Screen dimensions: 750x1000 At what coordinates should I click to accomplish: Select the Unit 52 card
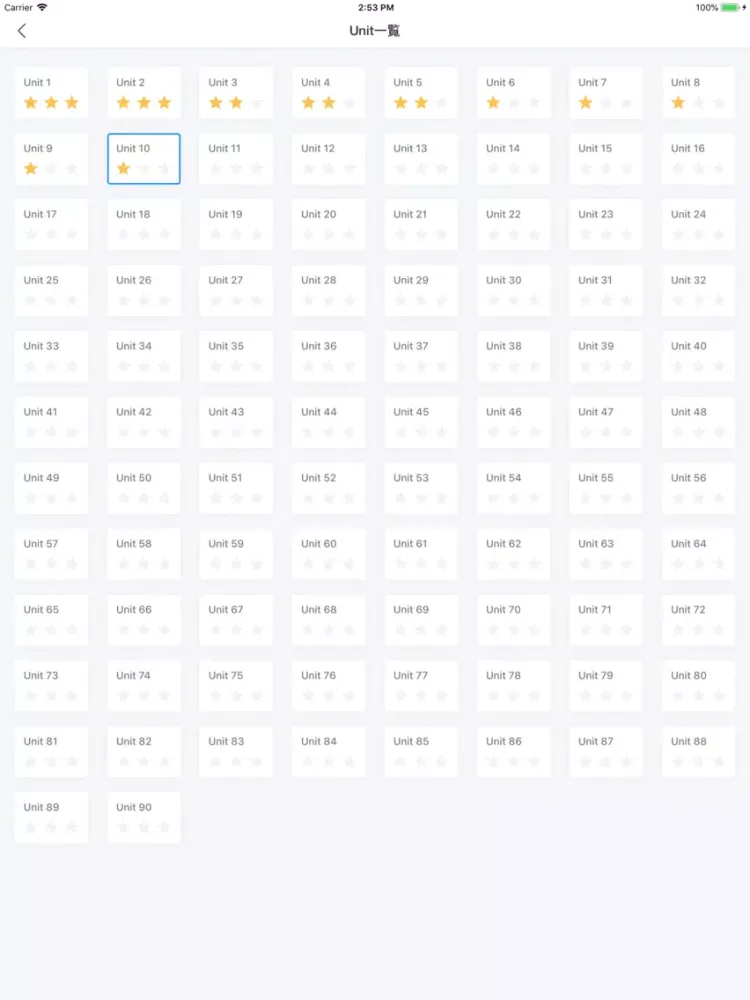point(328,488)
